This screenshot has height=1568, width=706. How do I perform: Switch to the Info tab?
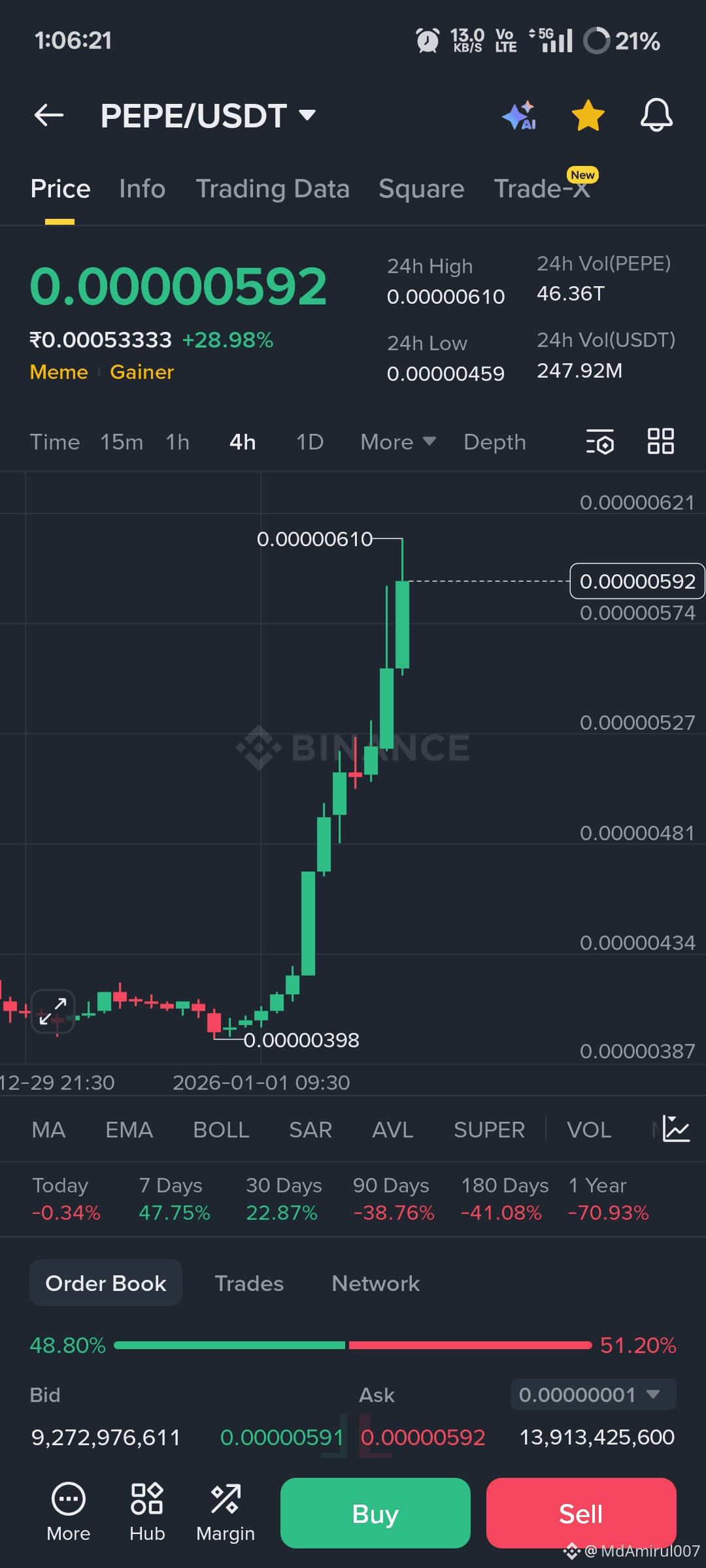click(x=142, y=189)
